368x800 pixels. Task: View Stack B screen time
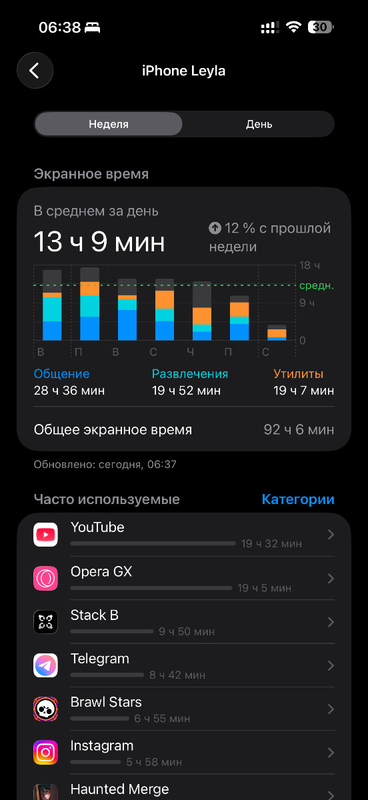point(184,622)
